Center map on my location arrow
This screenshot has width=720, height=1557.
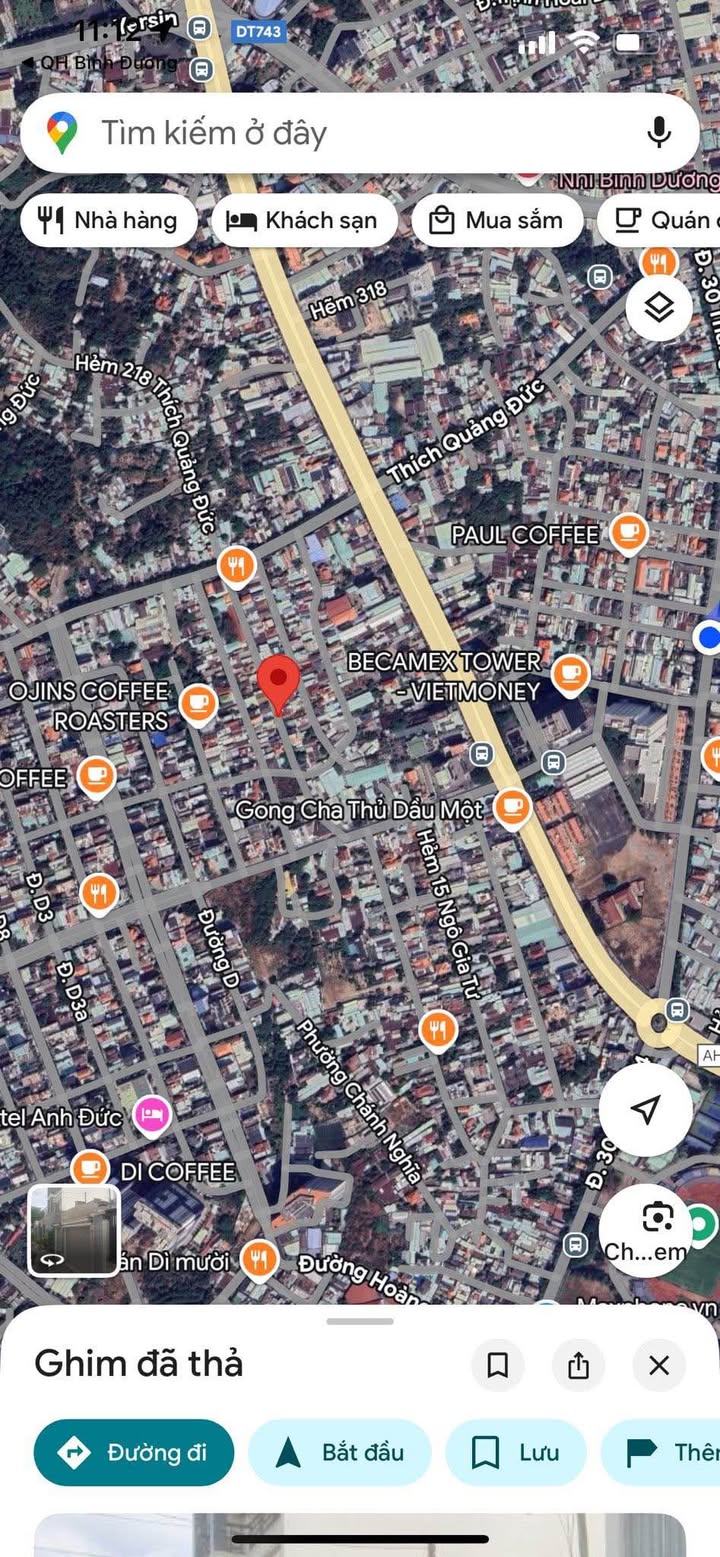(x=646, y=1109)
